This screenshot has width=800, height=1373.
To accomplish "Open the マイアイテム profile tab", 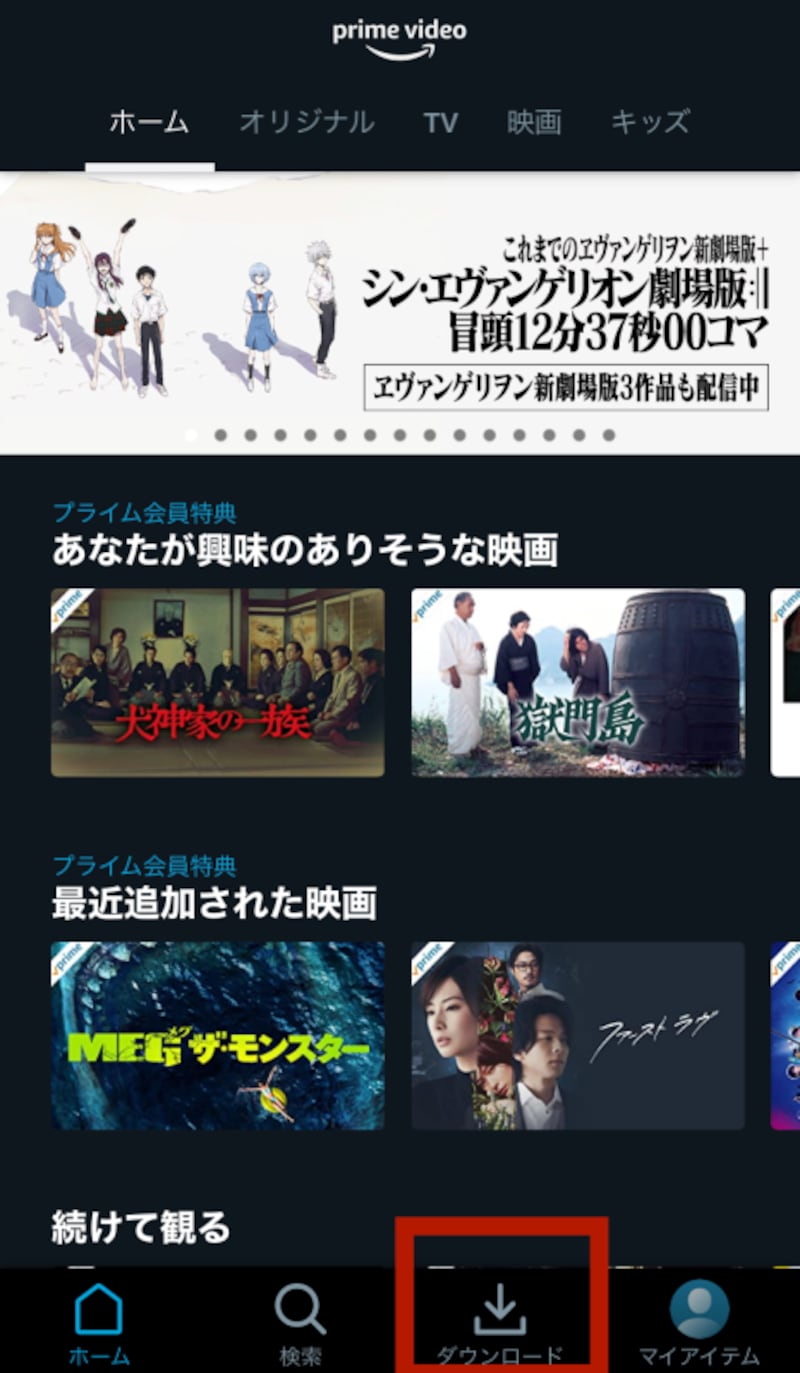I will coord(699,1322).
